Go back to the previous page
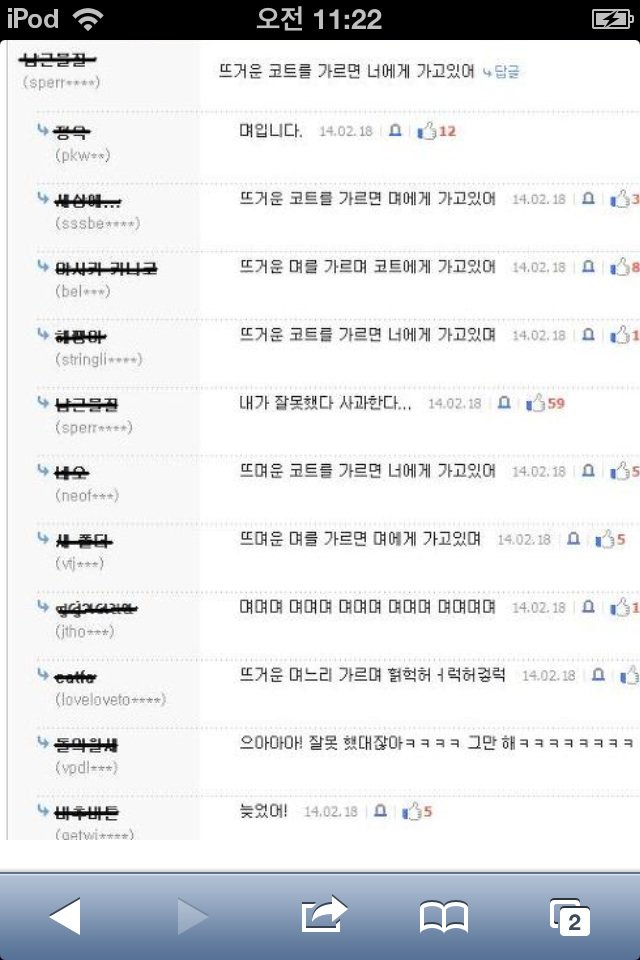 point(65,915)
